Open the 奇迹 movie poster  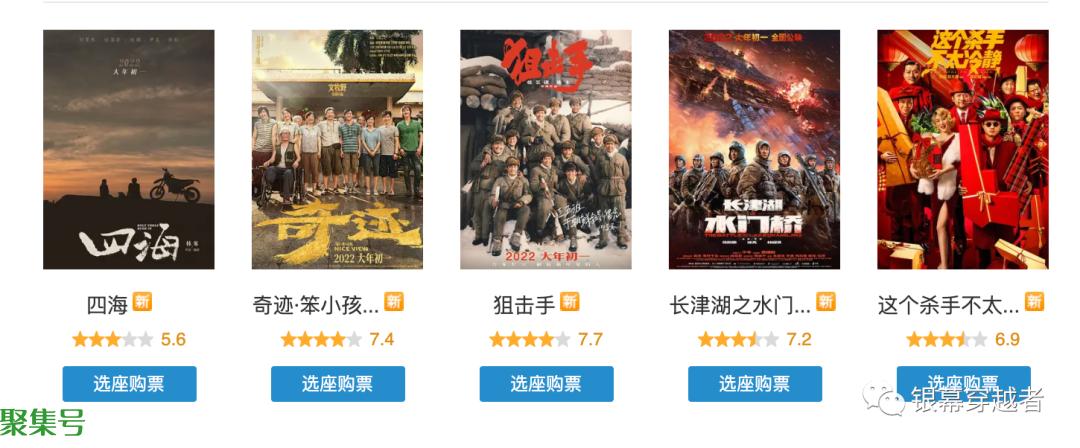point(337,150)
